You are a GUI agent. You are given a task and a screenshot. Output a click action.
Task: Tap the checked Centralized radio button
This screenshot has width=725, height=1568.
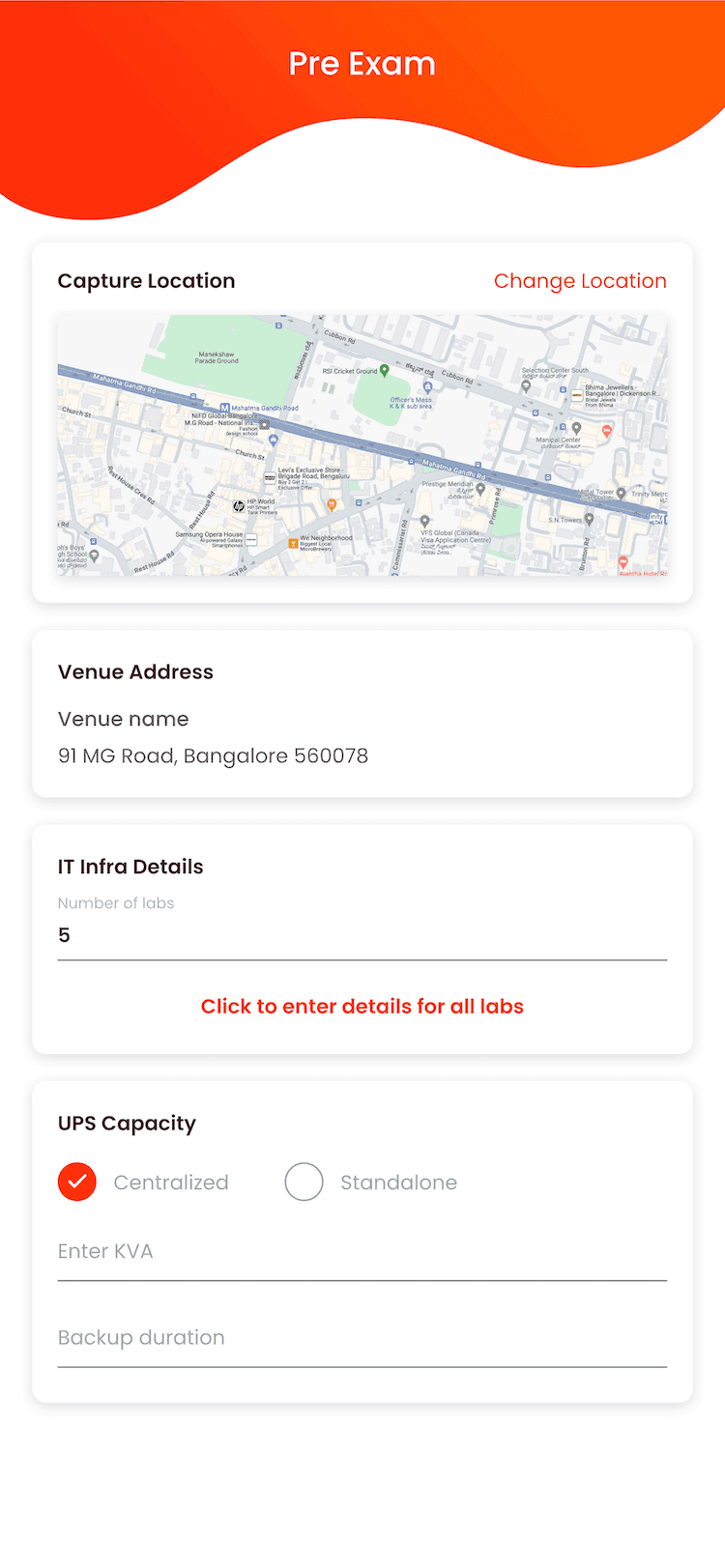[x=76, y=1182]
